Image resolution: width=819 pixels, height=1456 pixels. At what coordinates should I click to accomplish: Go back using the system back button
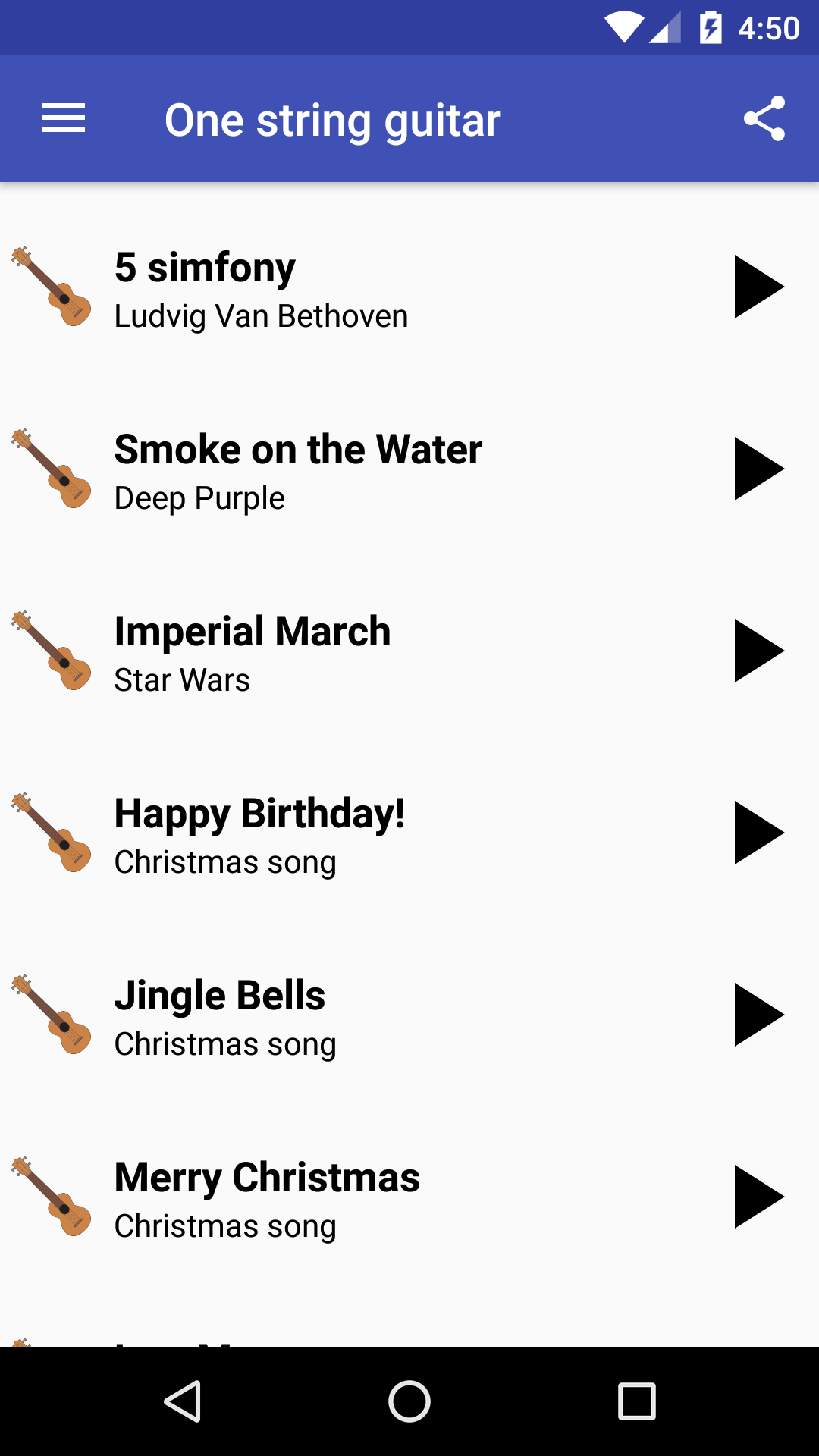[x=183, y=1401]
